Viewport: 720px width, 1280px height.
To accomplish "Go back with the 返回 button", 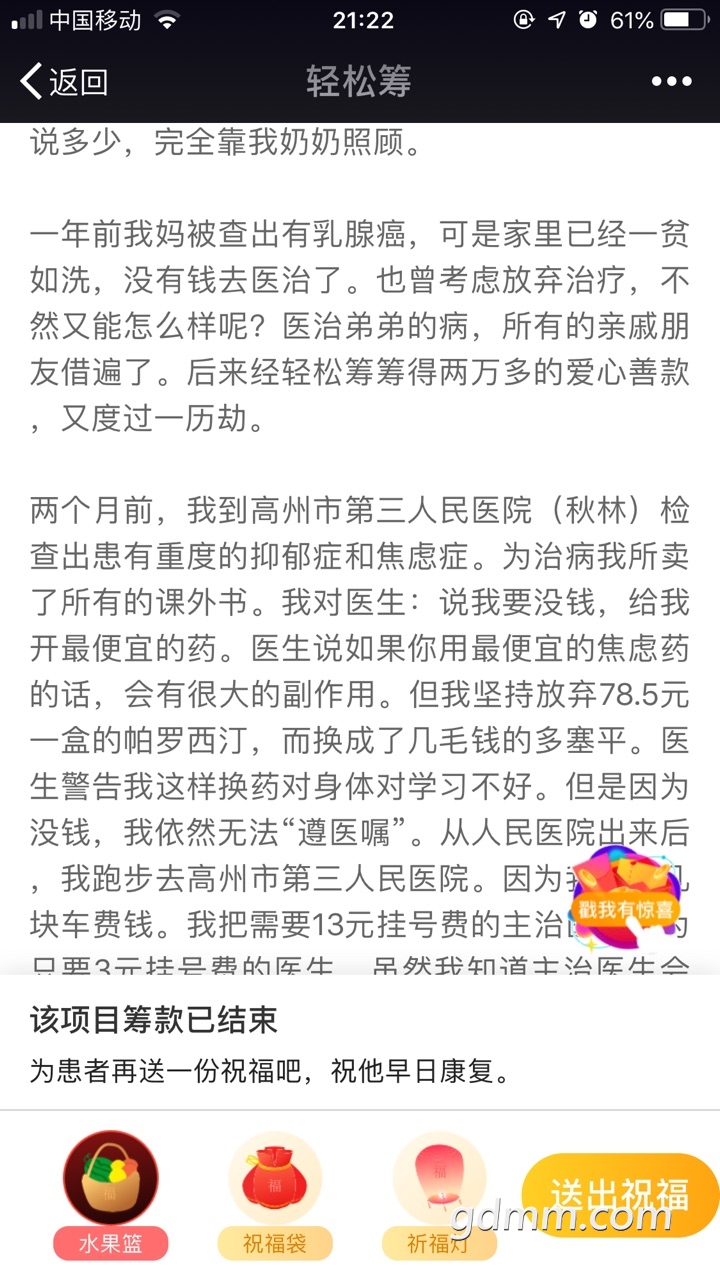I will [x=64, y=81].
